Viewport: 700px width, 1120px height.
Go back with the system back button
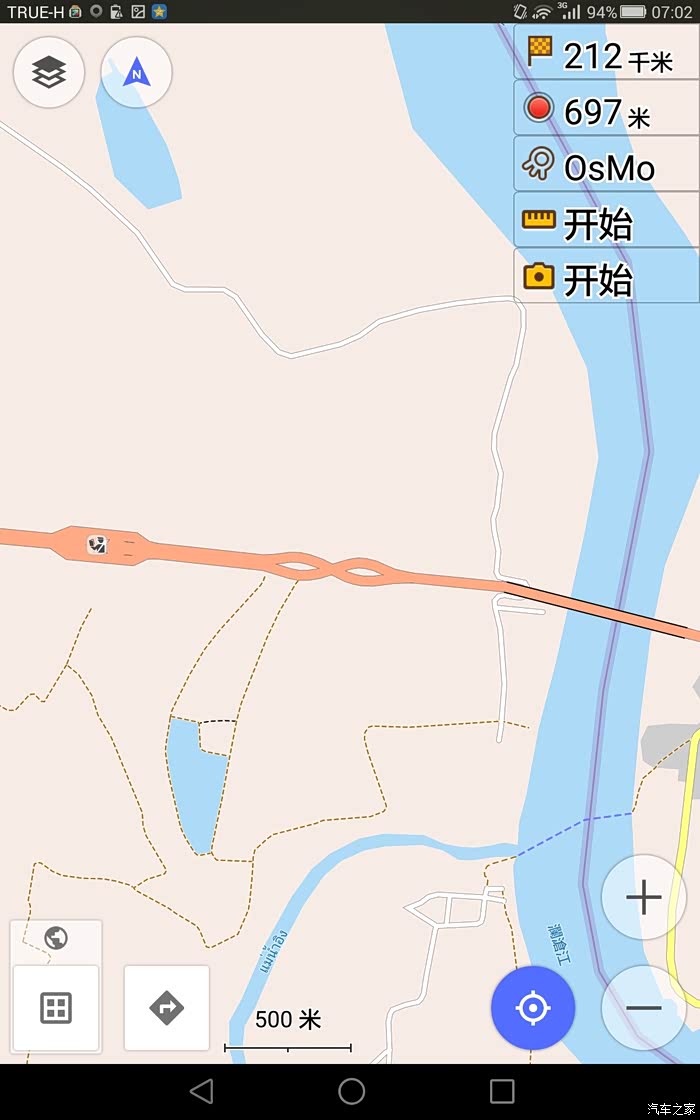click(x=201, y=1091)
